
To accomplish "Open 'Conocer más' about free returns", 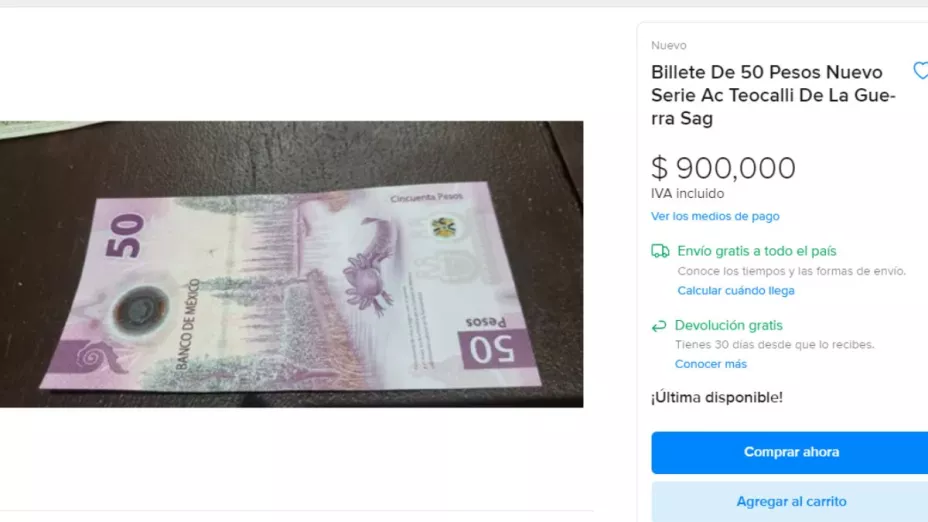I will (x=710, y=364).
